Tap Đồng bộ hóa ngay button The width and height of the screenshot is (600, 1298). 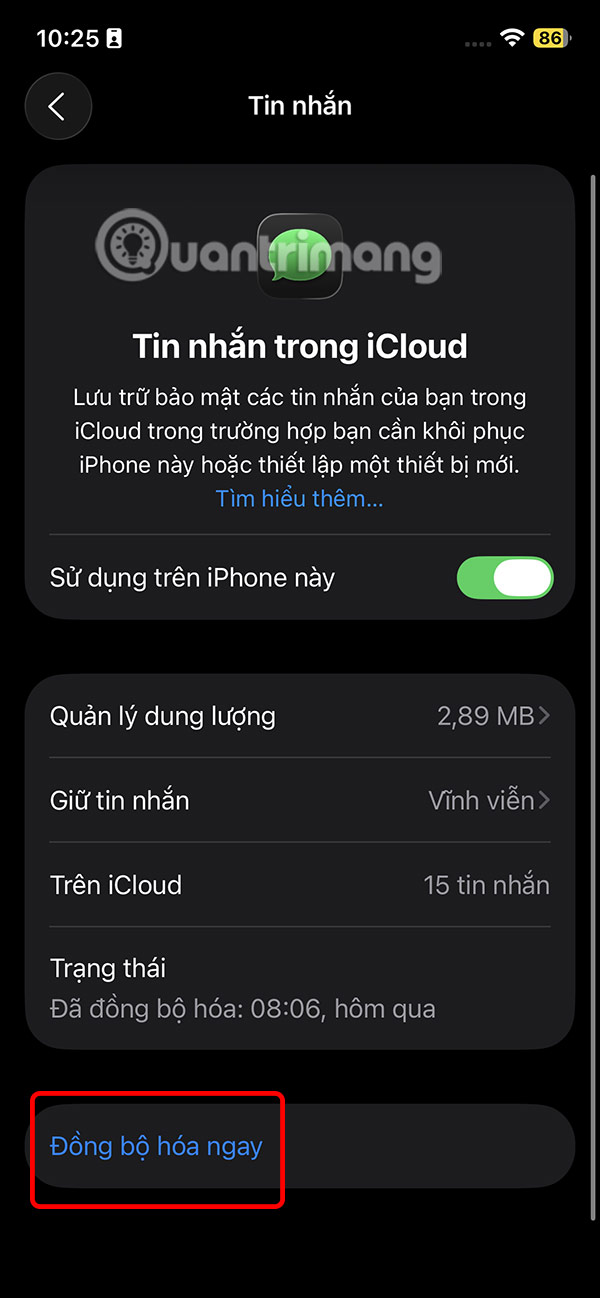157,1146
